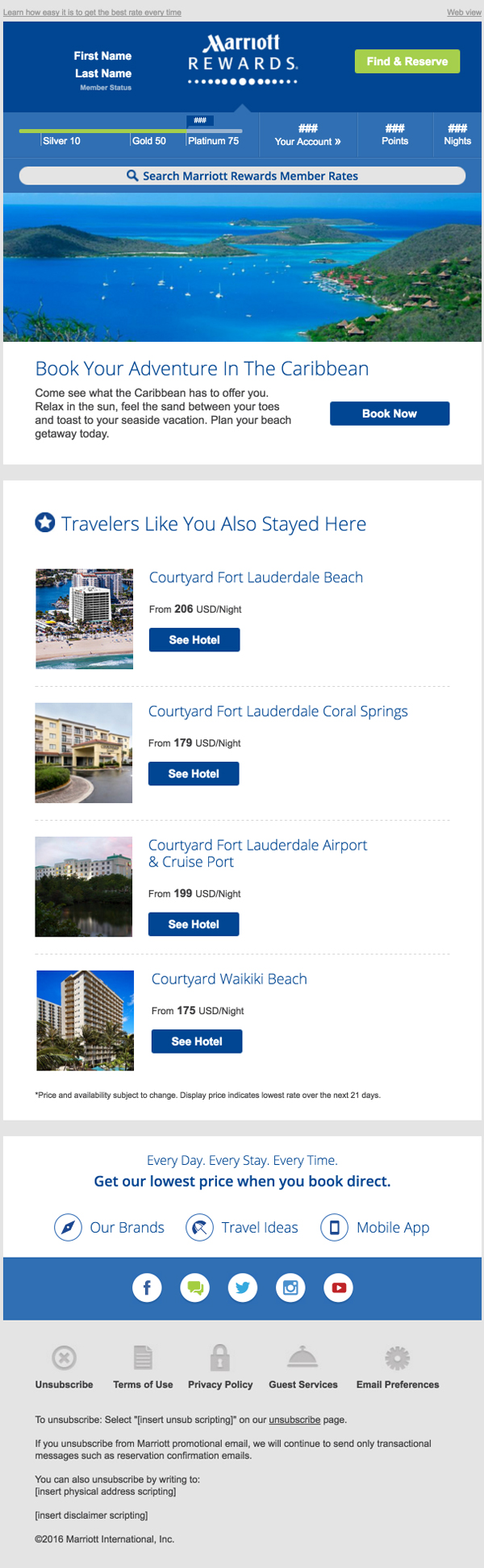See hotel Courtyard Waikiki Beach
The height and width of the screenshot is (1568, 484).
click(197, 1042)
